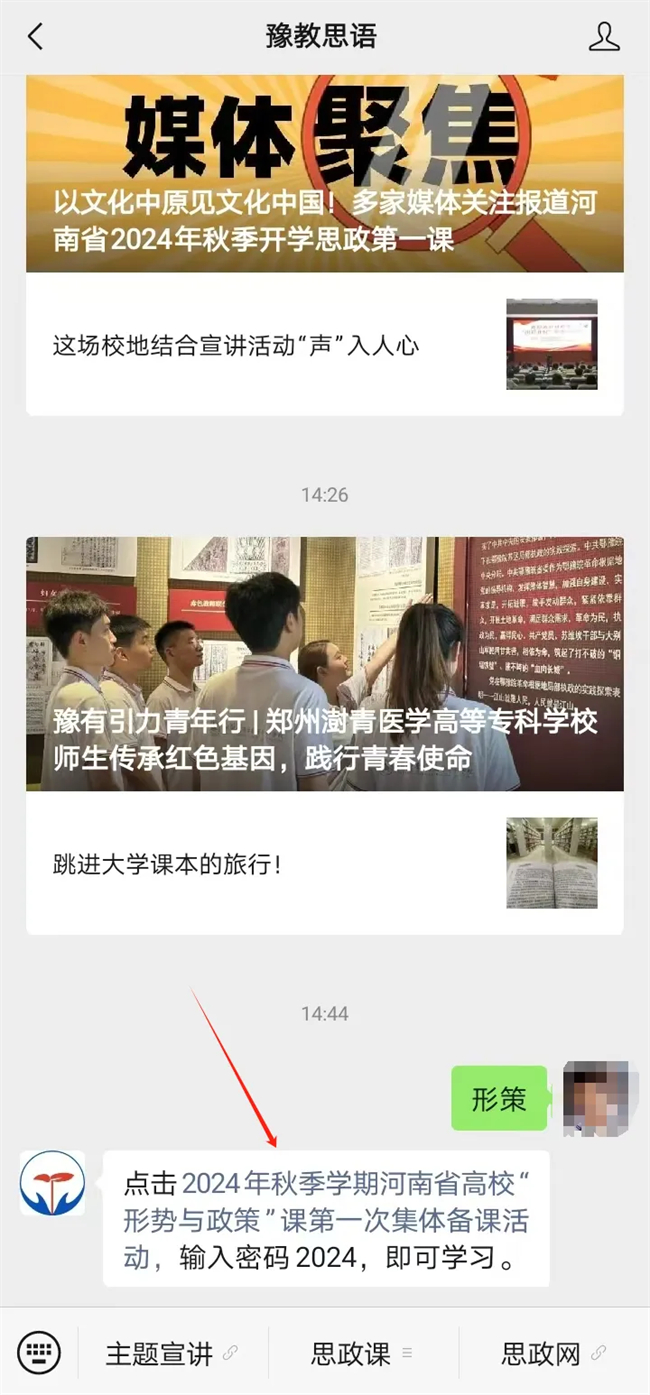
Task: Switch to keyboard input mode
Action: [39, 1351]
